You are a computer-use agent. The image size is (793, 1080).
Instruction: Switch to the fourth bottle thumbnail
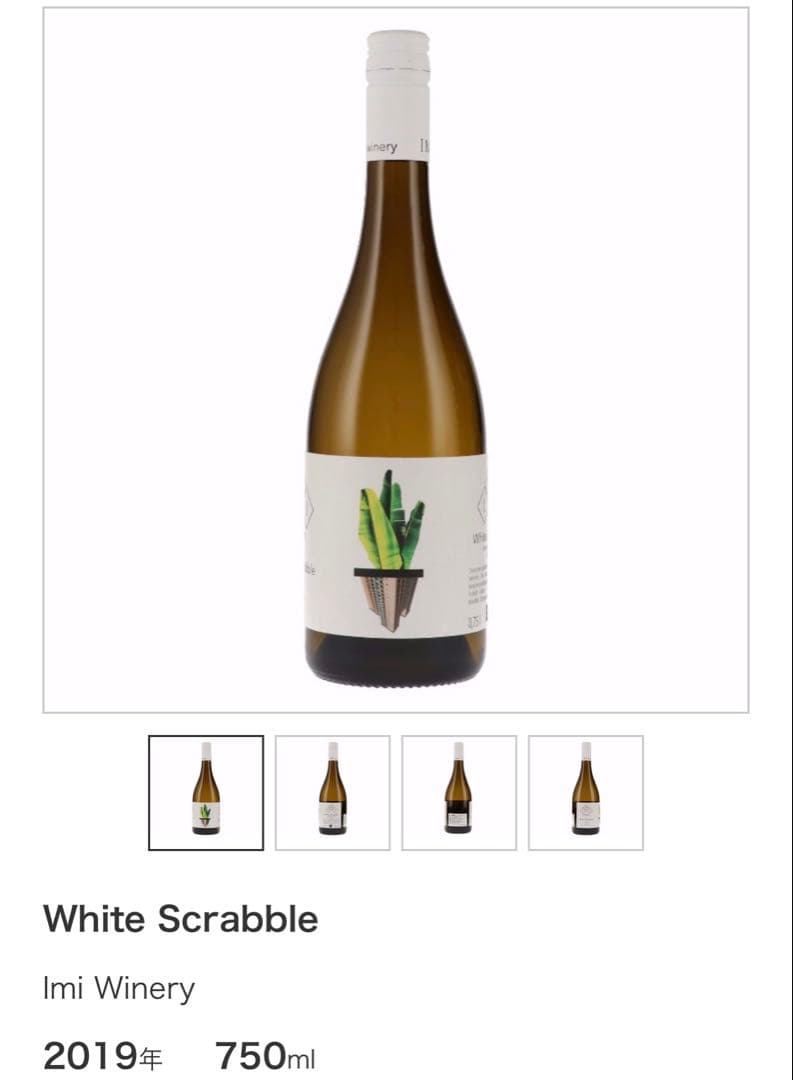pyautogui.click(x=585, y=793)
